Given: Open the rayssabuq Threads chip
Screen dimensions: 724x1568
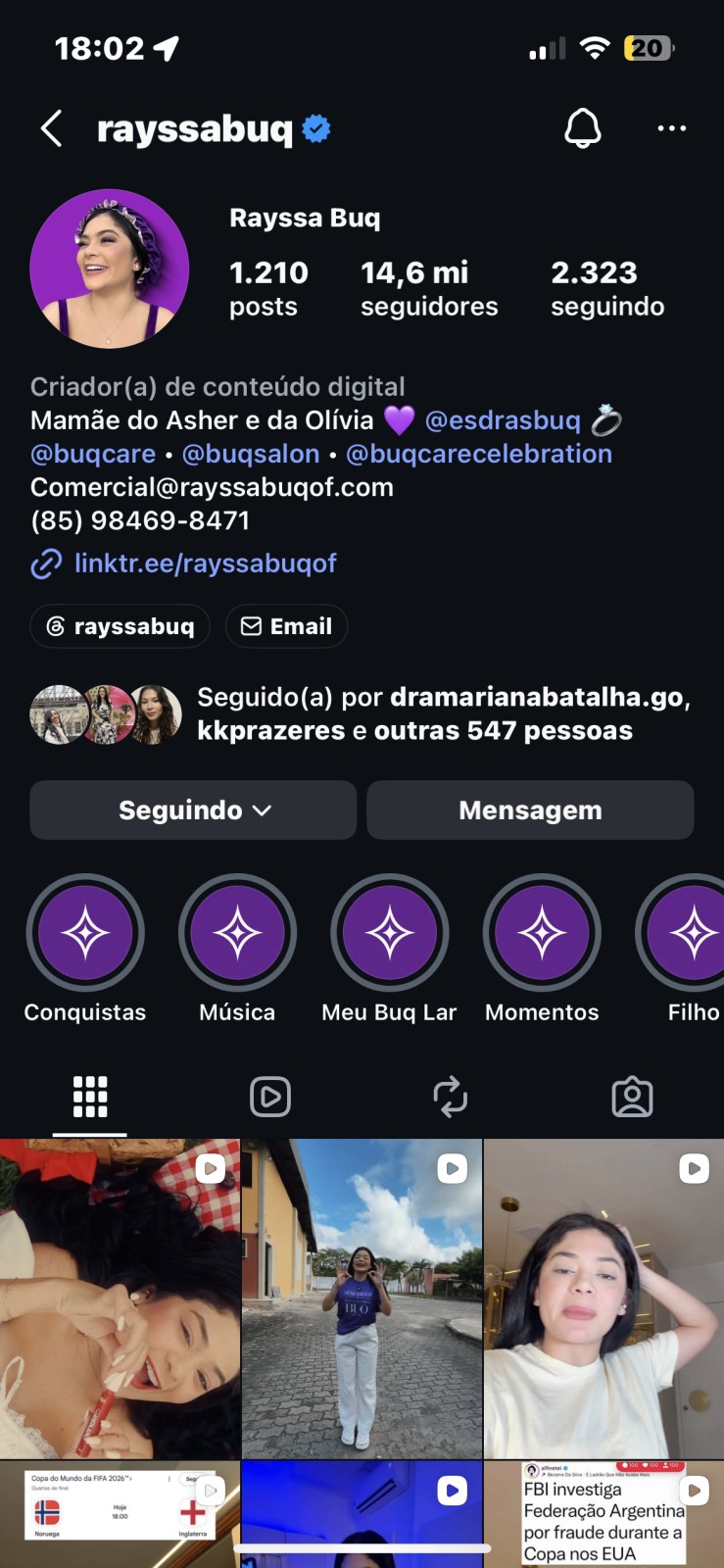Looking at the screenshot, I should (x=120, y=626).
